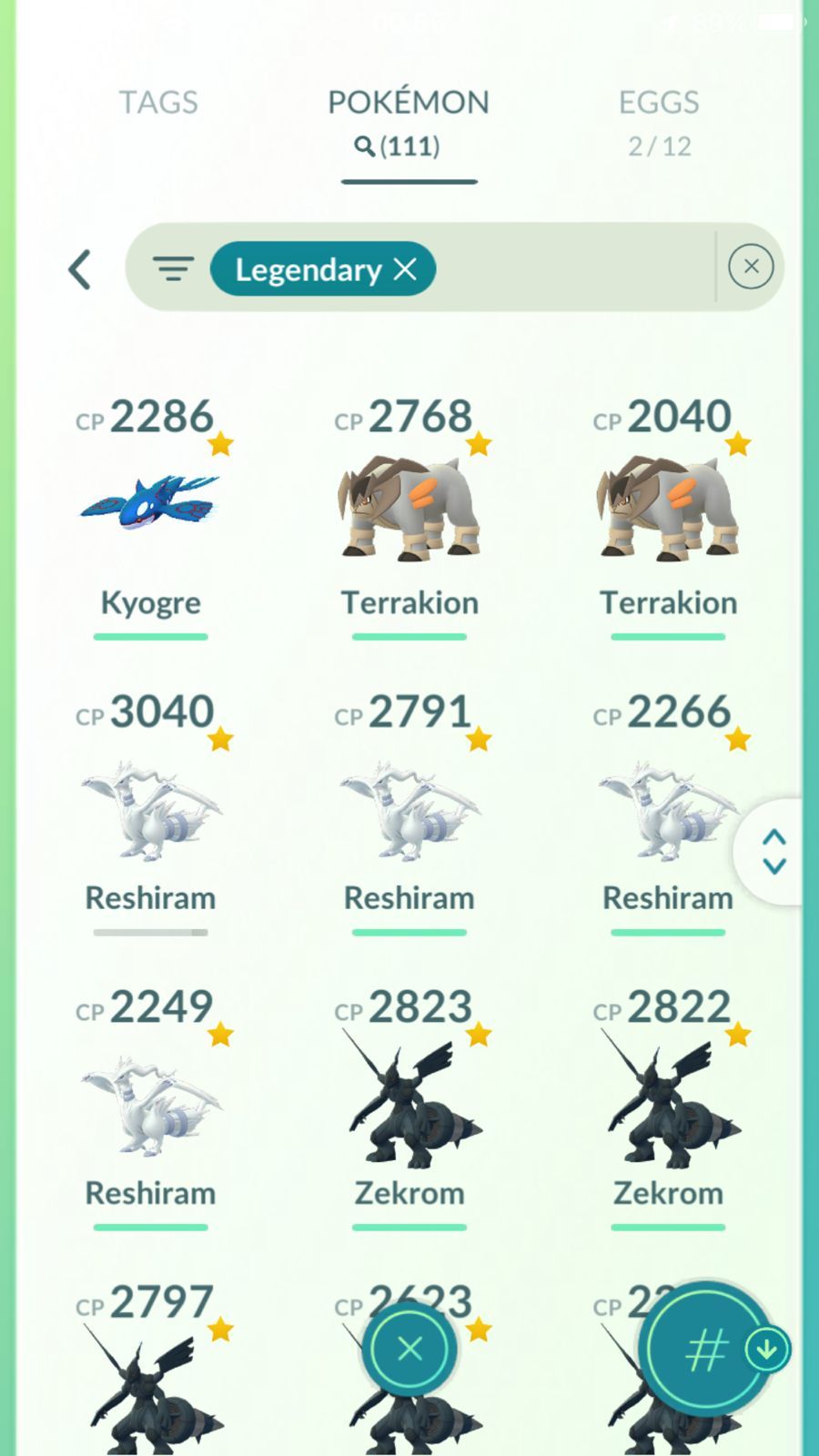Open Zekrom with CP 2822
Image resolution: width=819 pixels, height=1456 pixels.
click(x=667, y=1106)
